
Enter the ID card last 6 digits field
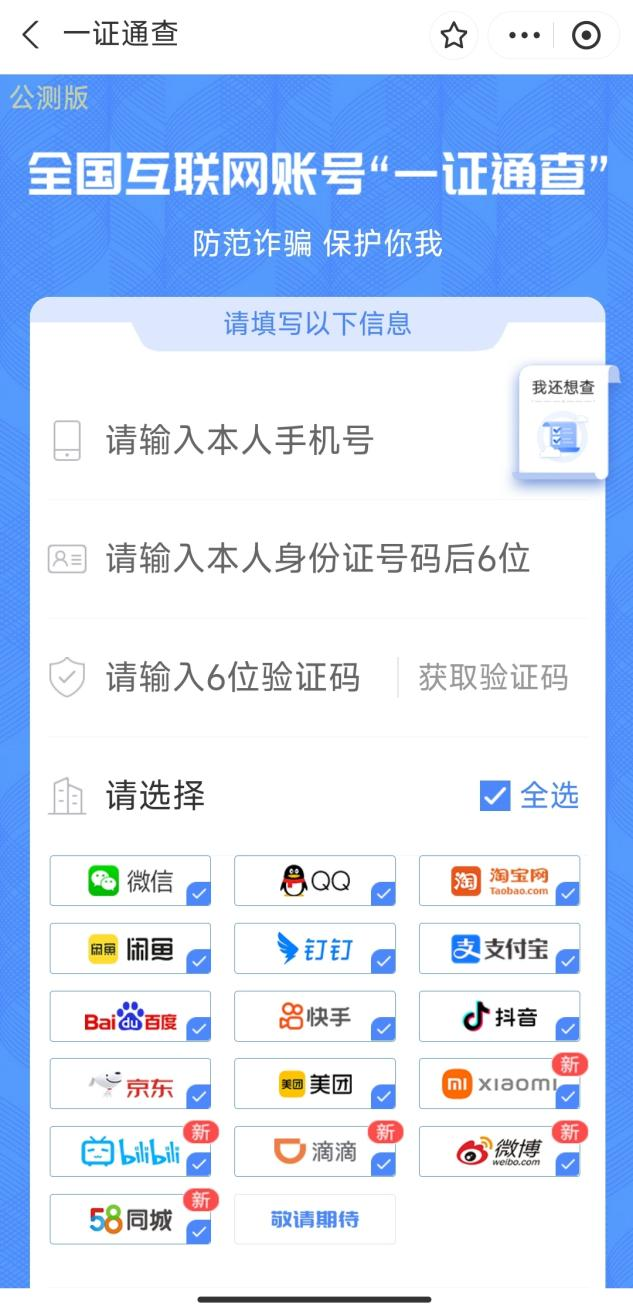click(318, 558)
